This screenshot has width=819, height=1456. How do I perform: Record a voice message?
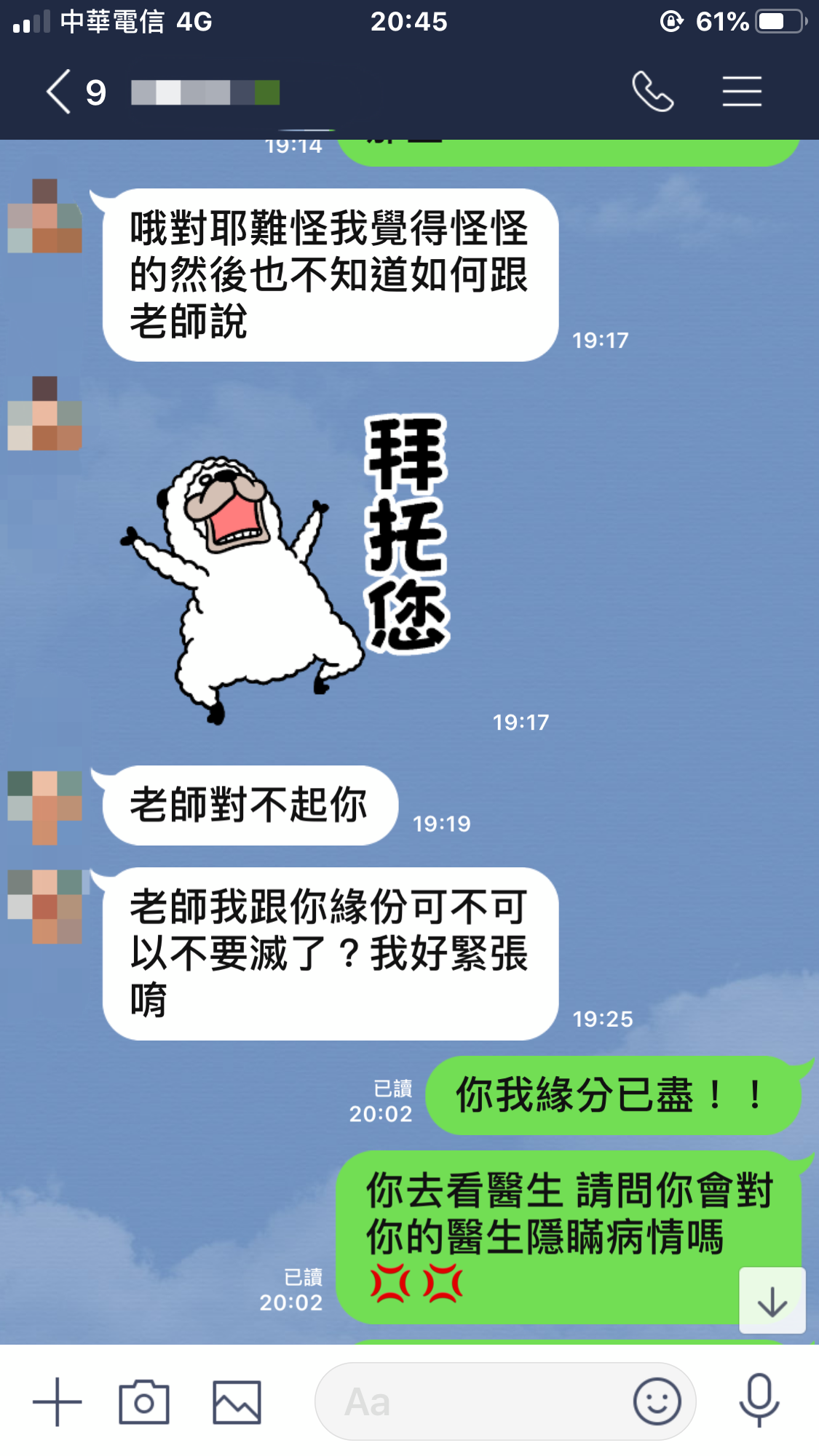tap(759, 1401)
